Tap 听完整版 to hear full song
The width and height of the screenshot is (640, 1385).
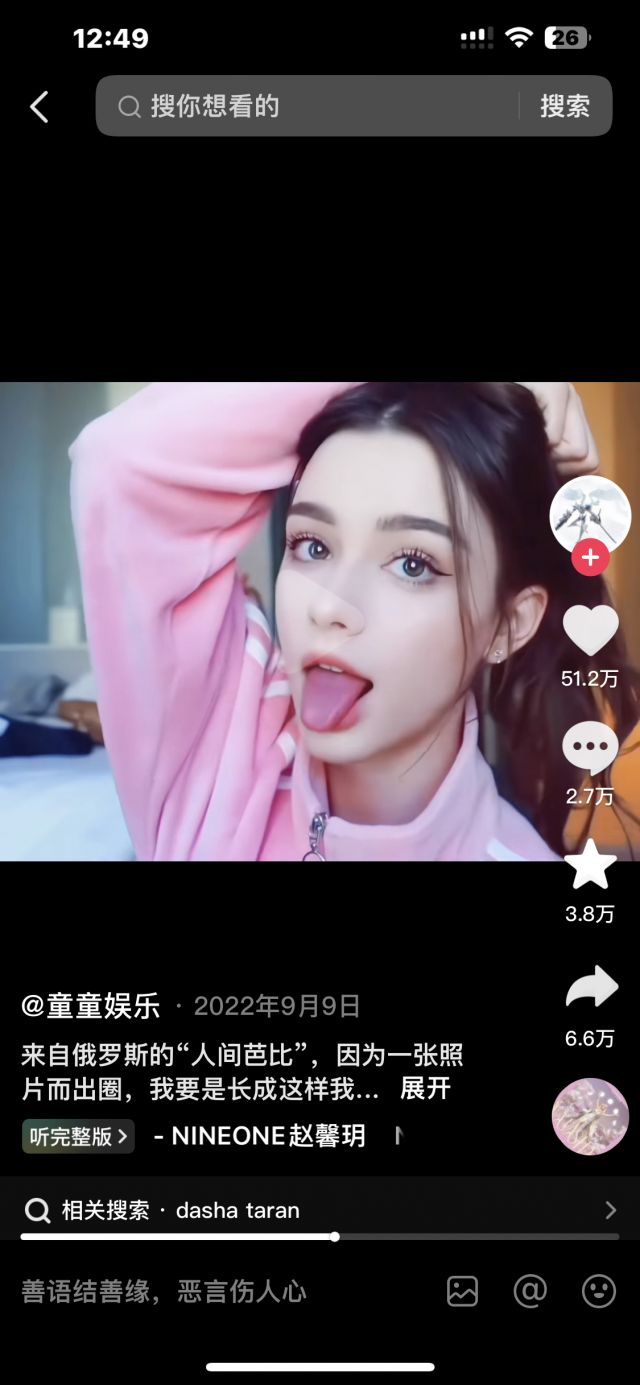tap(78, 1136)
